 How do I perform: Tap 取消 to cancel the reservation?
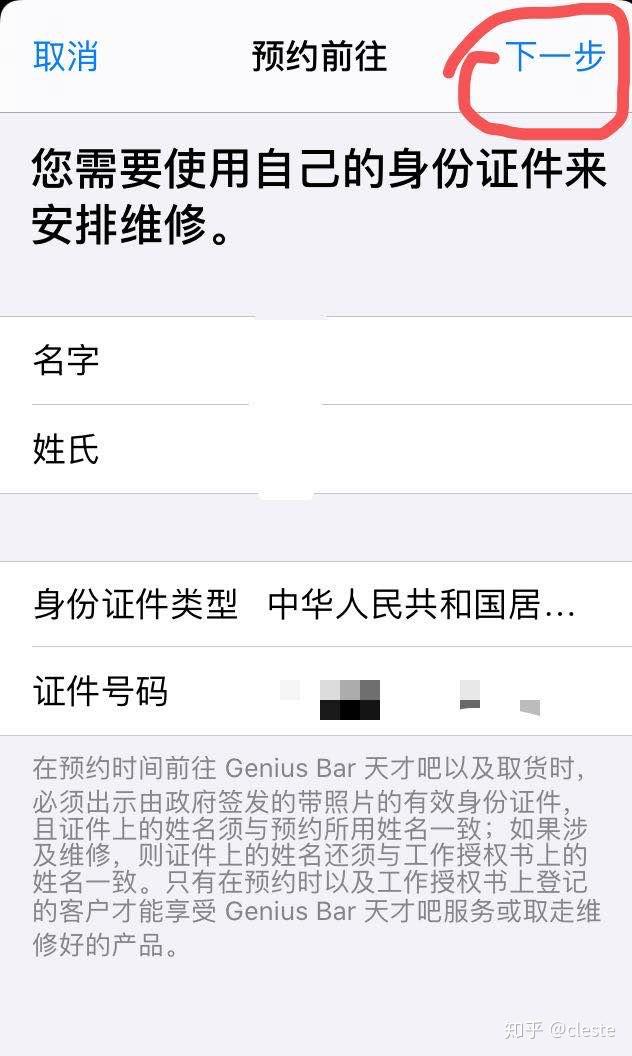[65, 56]
